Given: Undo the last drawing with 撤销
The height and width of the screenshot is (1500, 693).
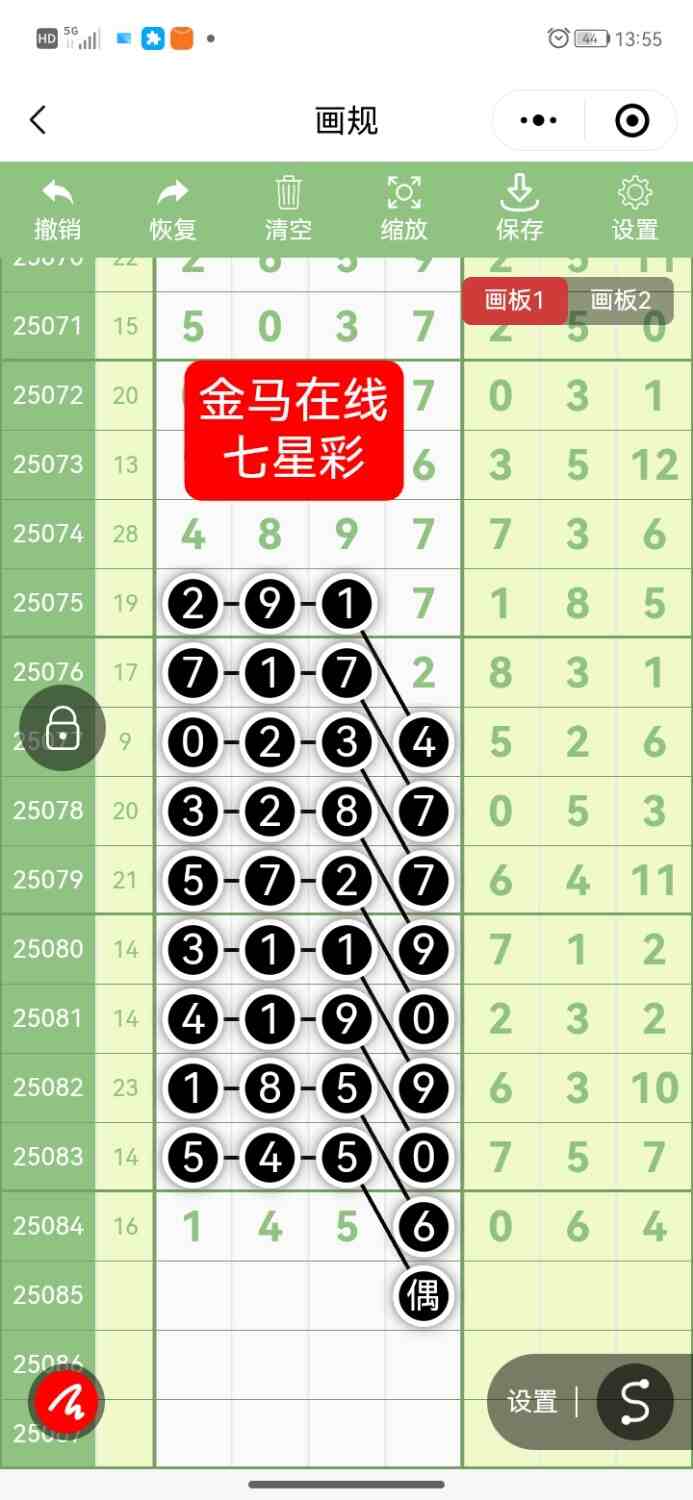Looking at the screenshot, I should tap(58, 209).
